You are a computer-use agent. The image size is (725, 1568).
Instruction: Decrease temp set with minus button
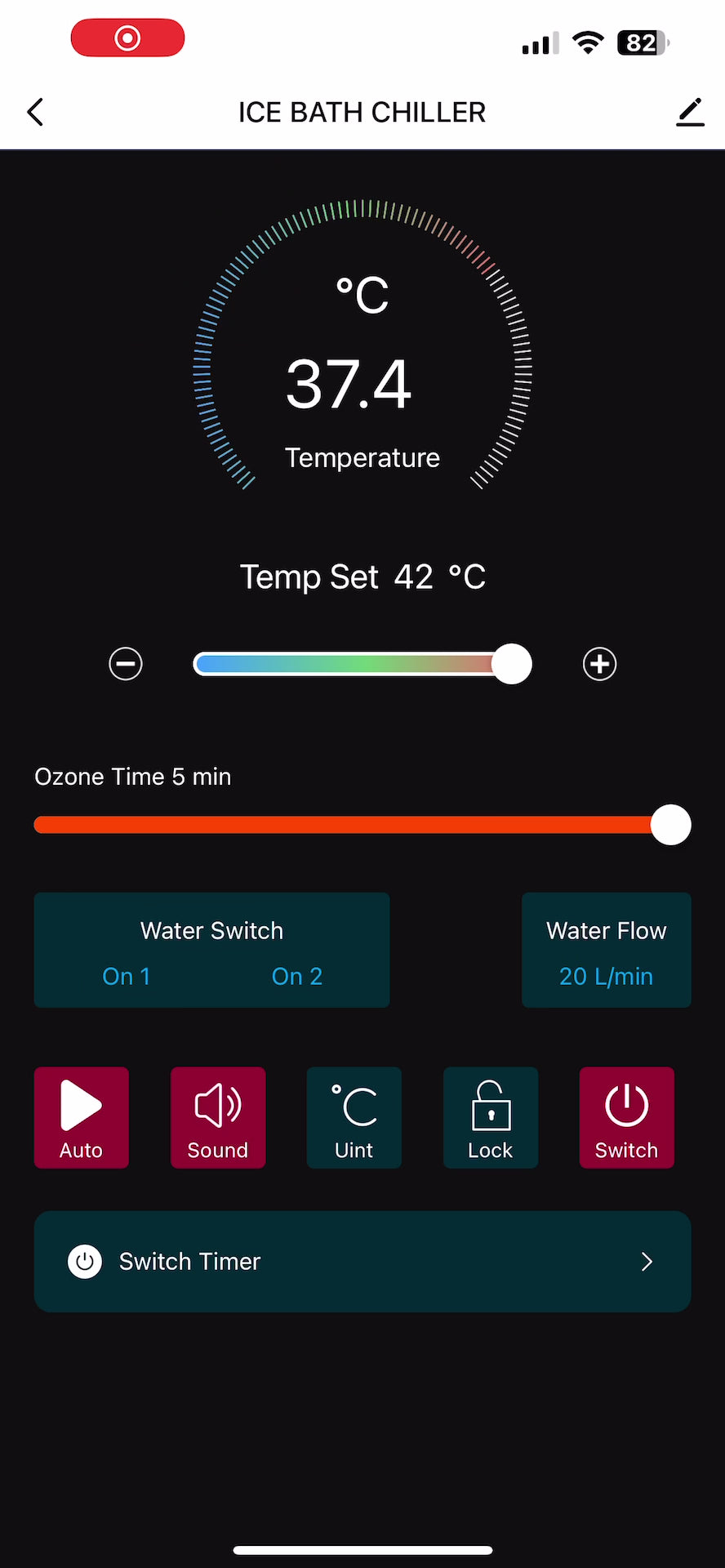(x=126, y=664)
